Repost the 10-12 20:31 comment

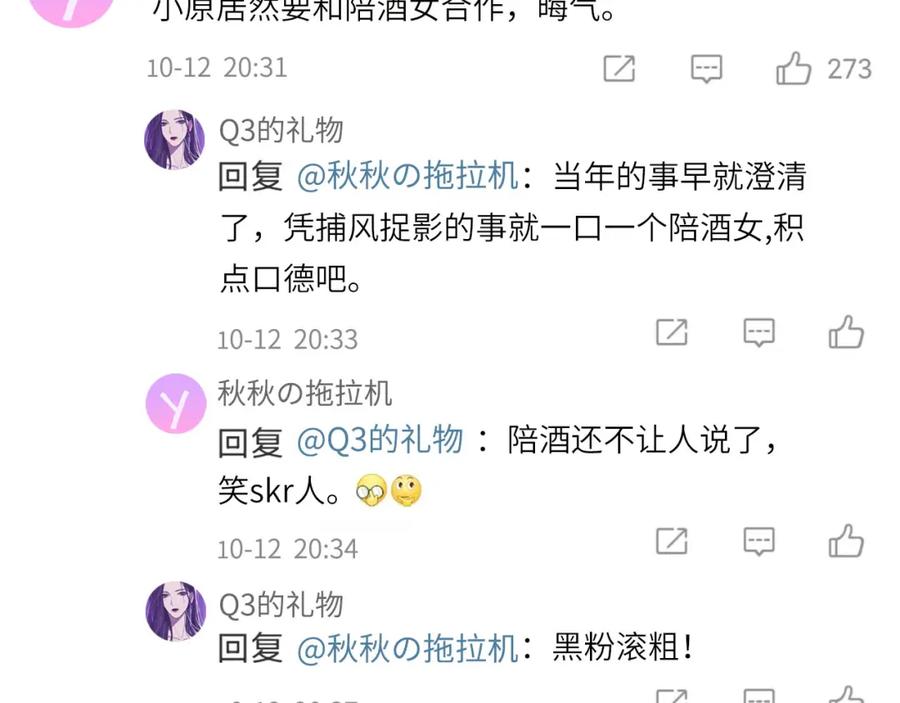[x=619, y=68]
